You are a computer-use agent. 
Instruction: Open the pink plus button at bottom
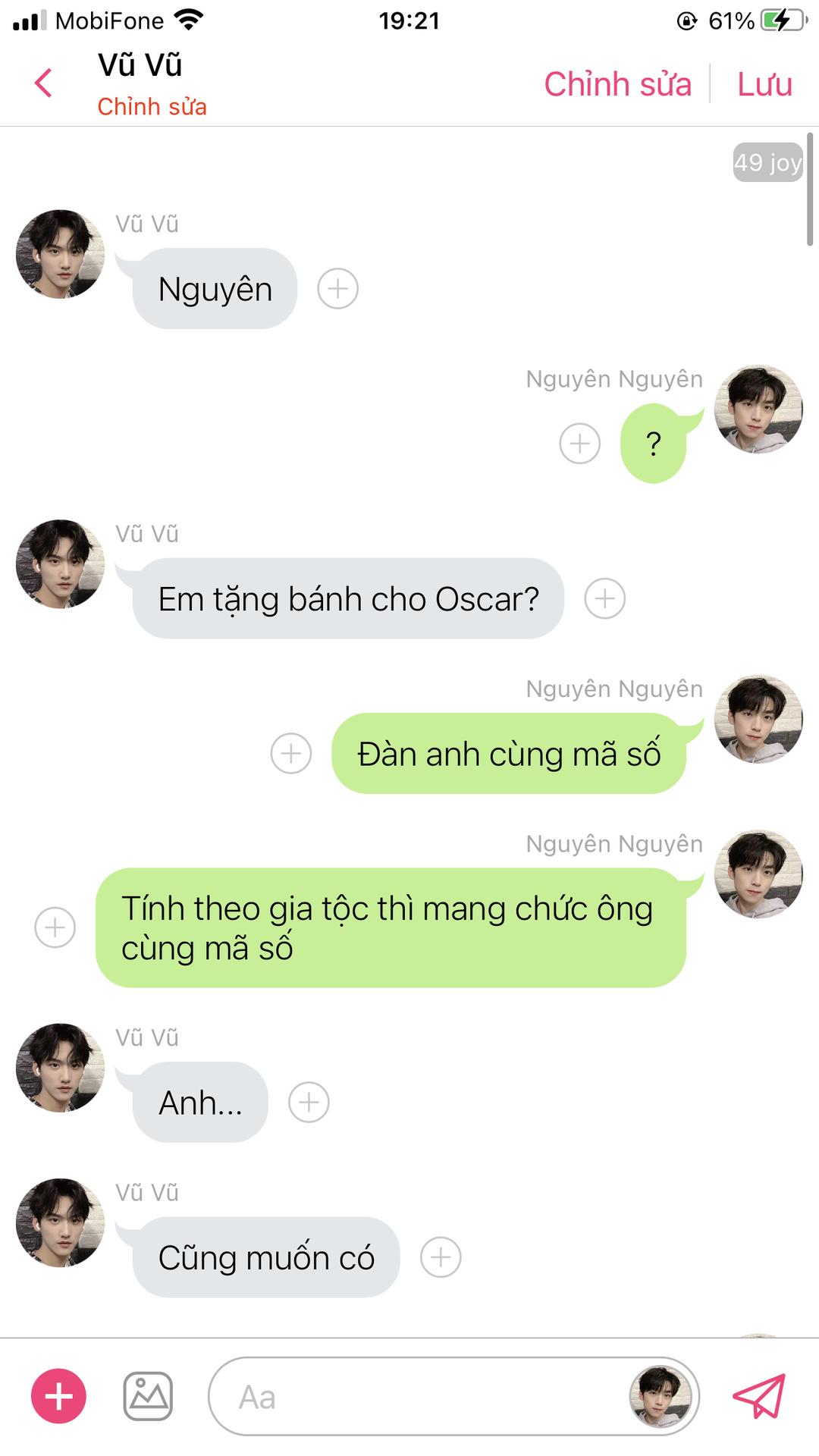tap(58, 1396)
